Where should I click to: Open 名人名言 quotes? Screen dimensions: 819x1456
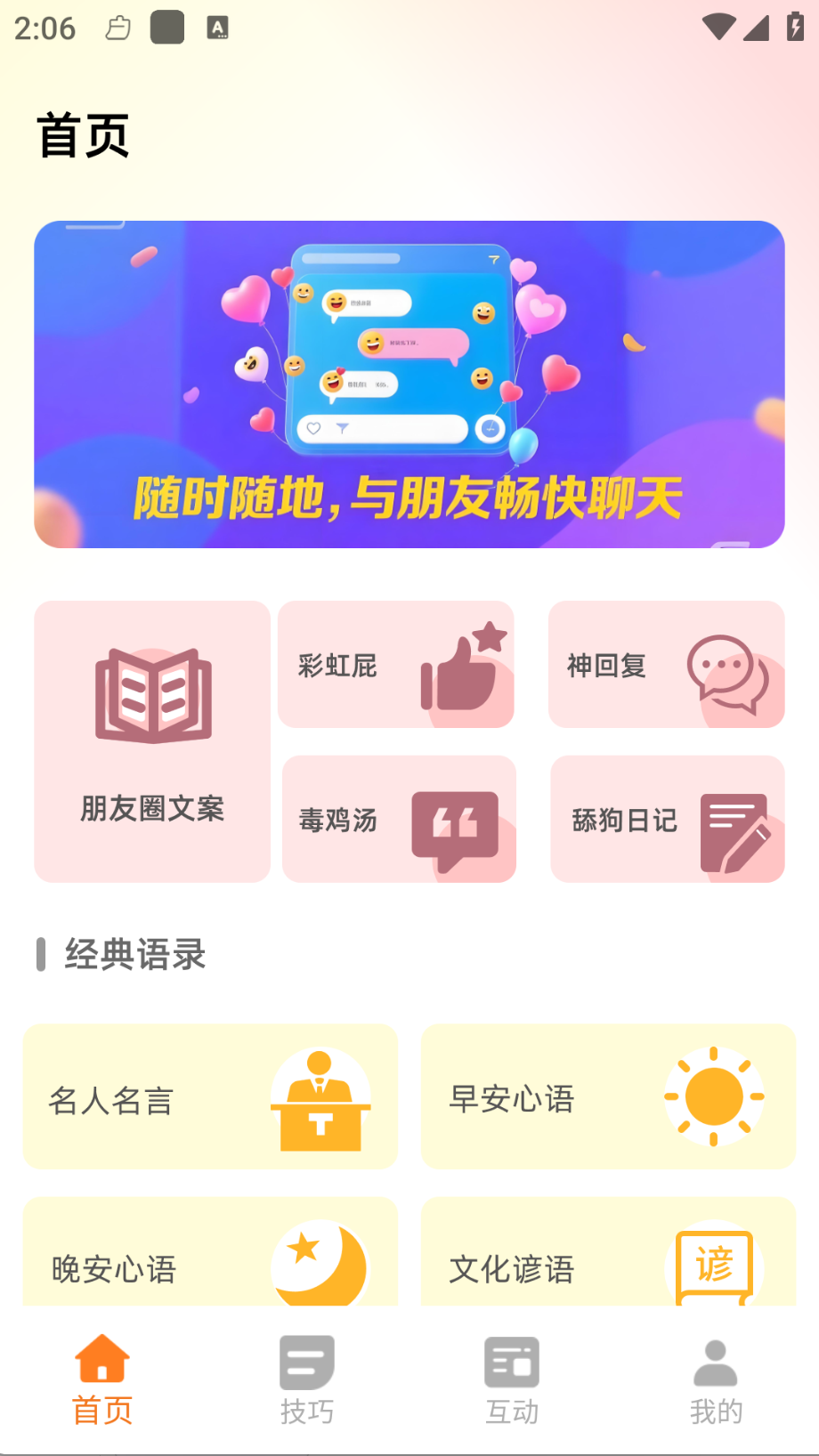point(210,1097)
